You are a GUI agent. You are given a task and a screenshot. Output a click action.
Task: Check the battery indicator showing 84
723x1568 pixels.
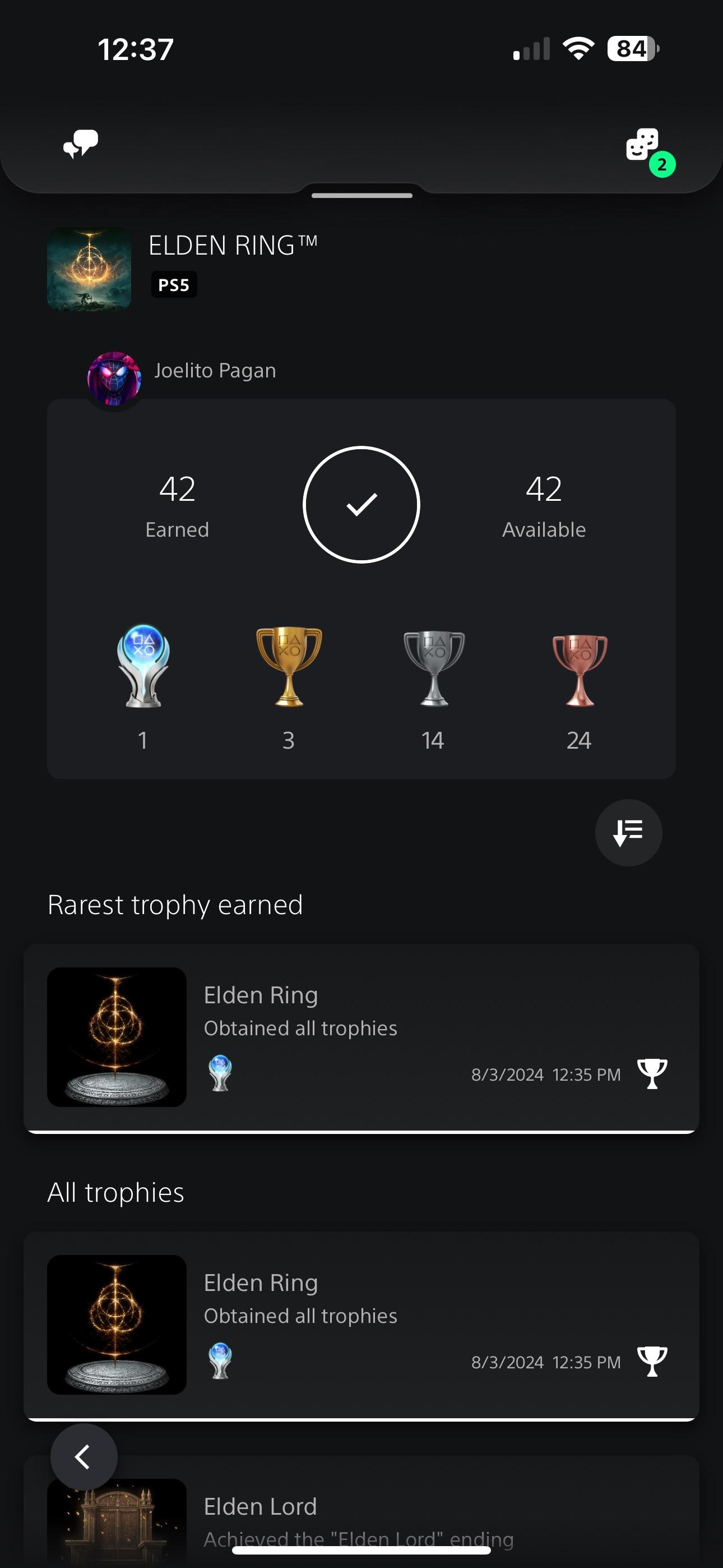[631, 50]
